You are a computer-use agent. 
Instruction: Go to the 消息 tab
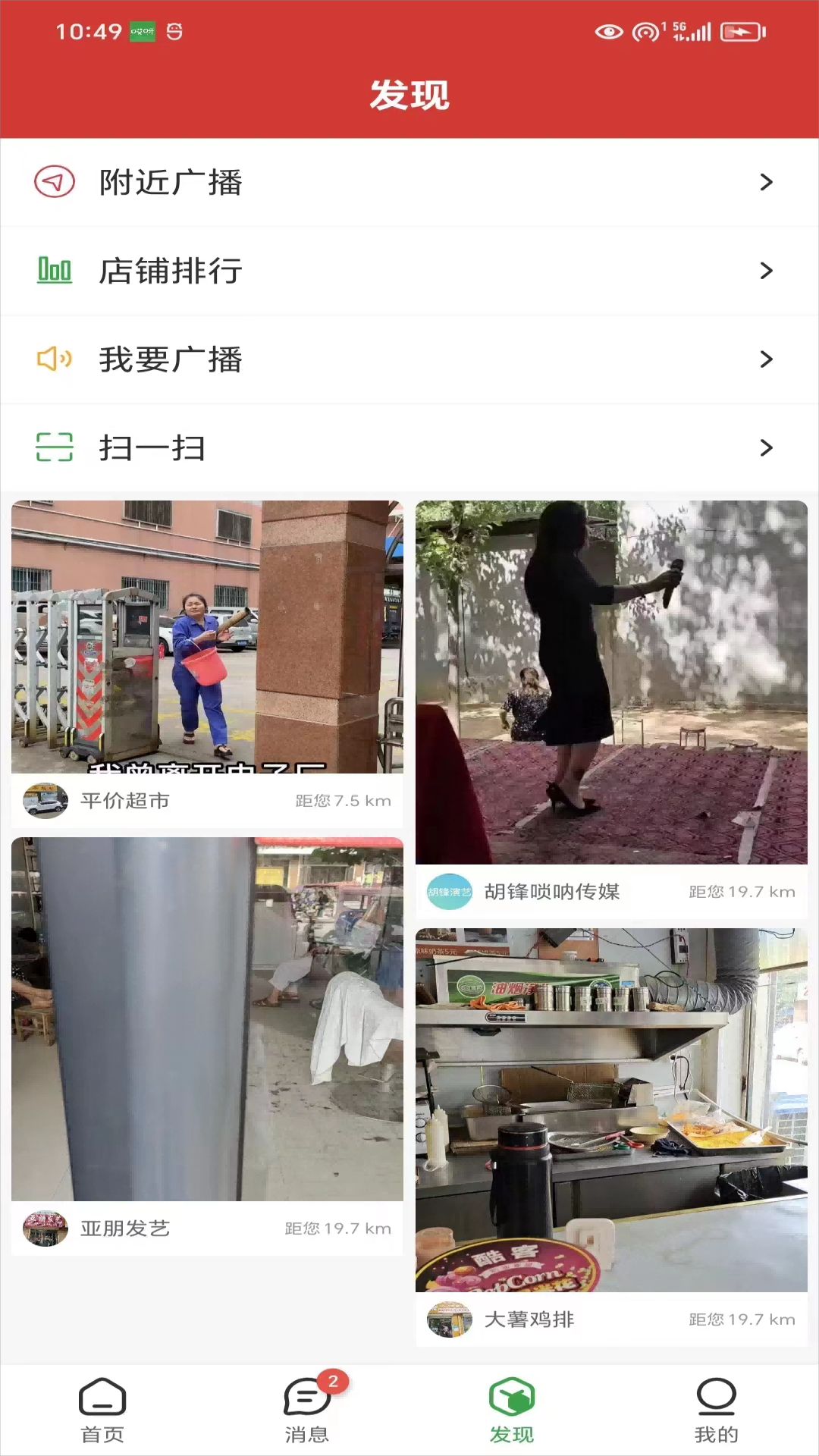[x=307, y=1410]
